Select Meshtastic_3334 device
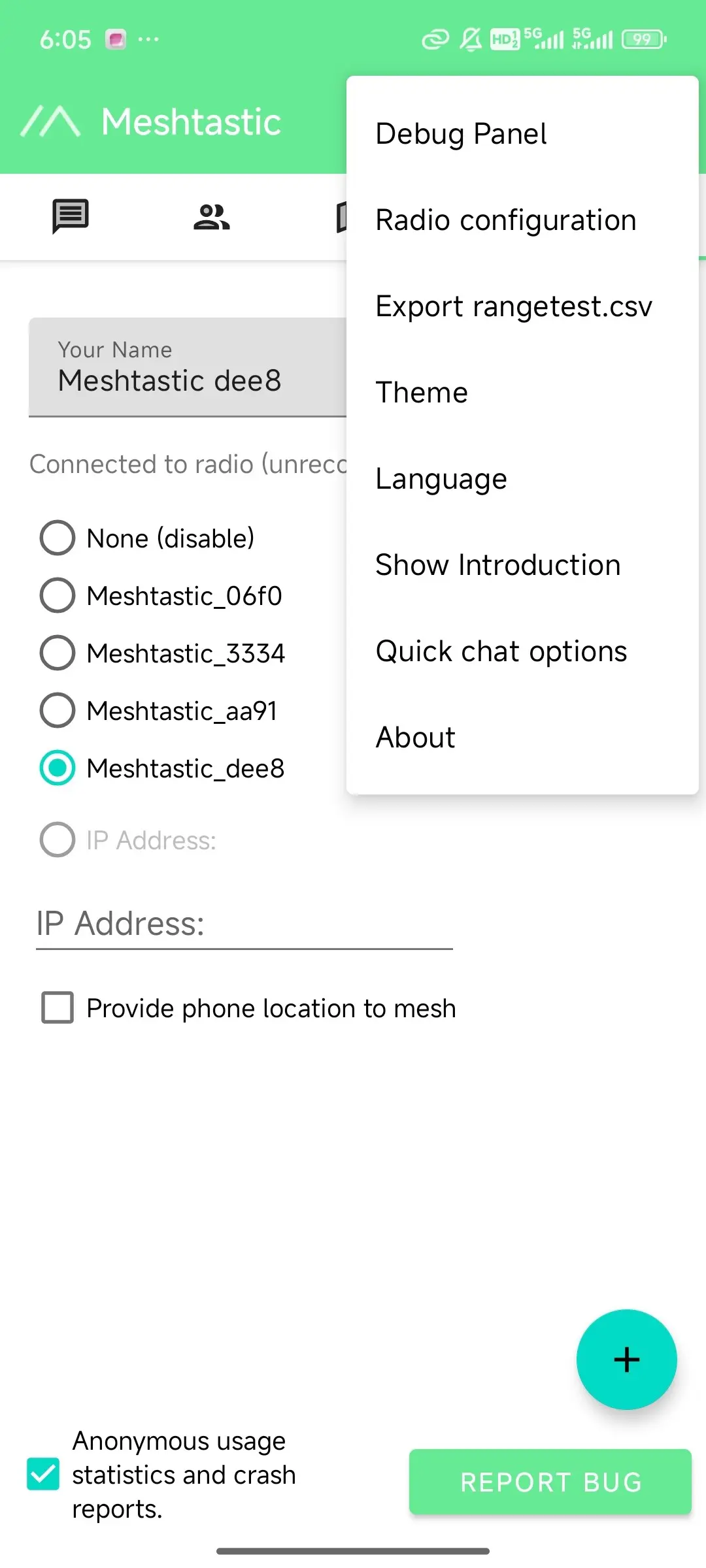Image resolution: width=706 pixels, height=1568 pixels. [x=162, y=653]
